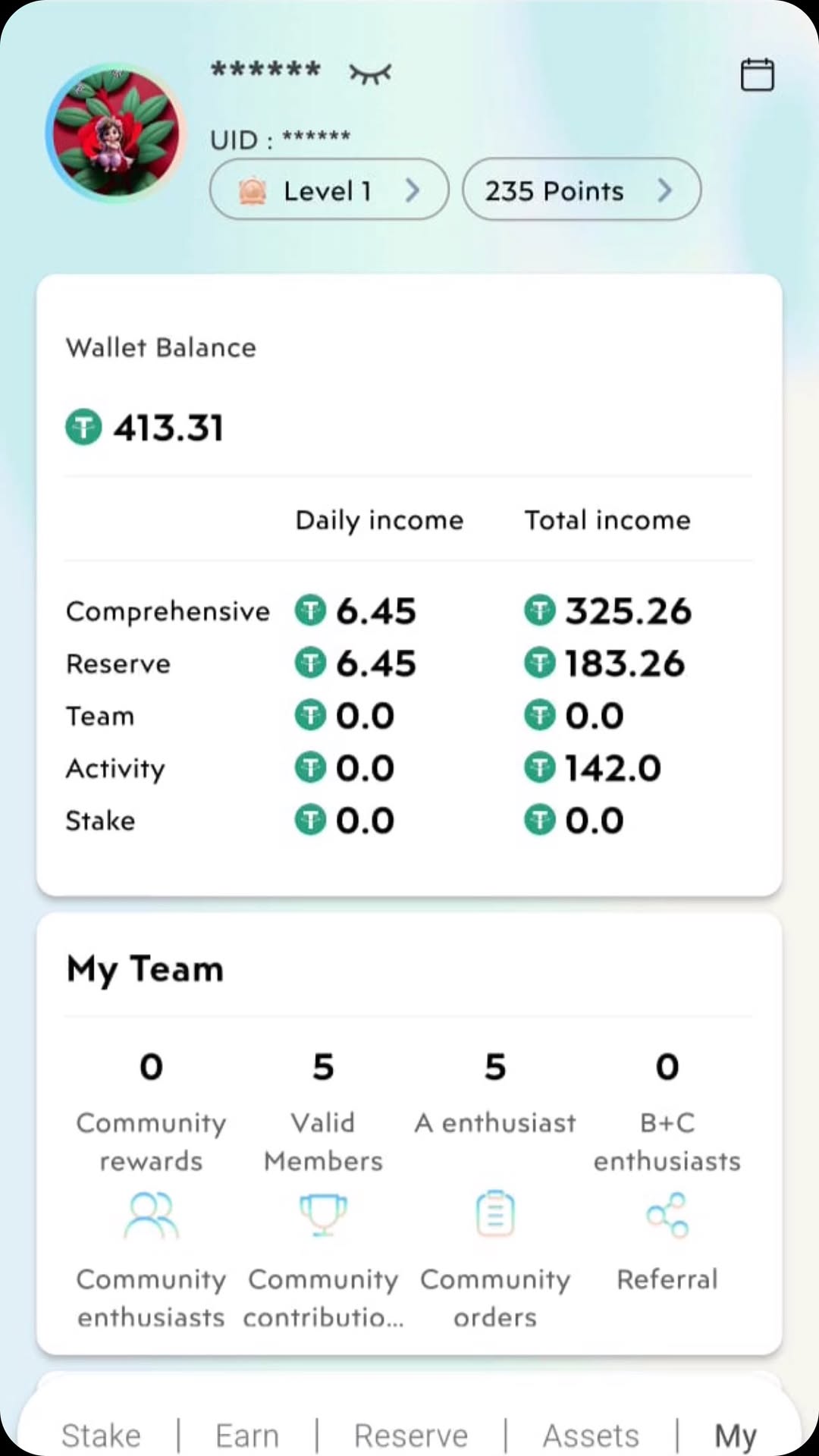Viewport: 819px width, 1456px height.
Task: Select the My tab
Action: [x=735, y=1435]
